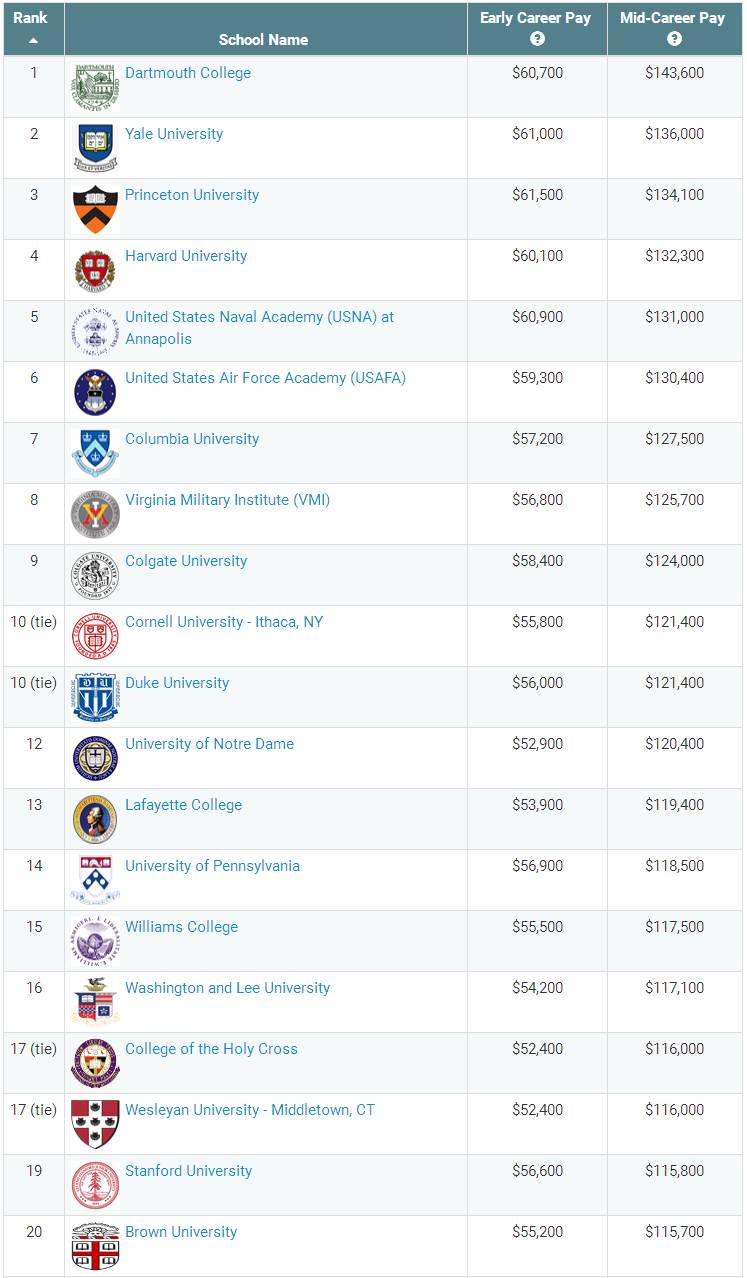Open the Yale University link

174,134
